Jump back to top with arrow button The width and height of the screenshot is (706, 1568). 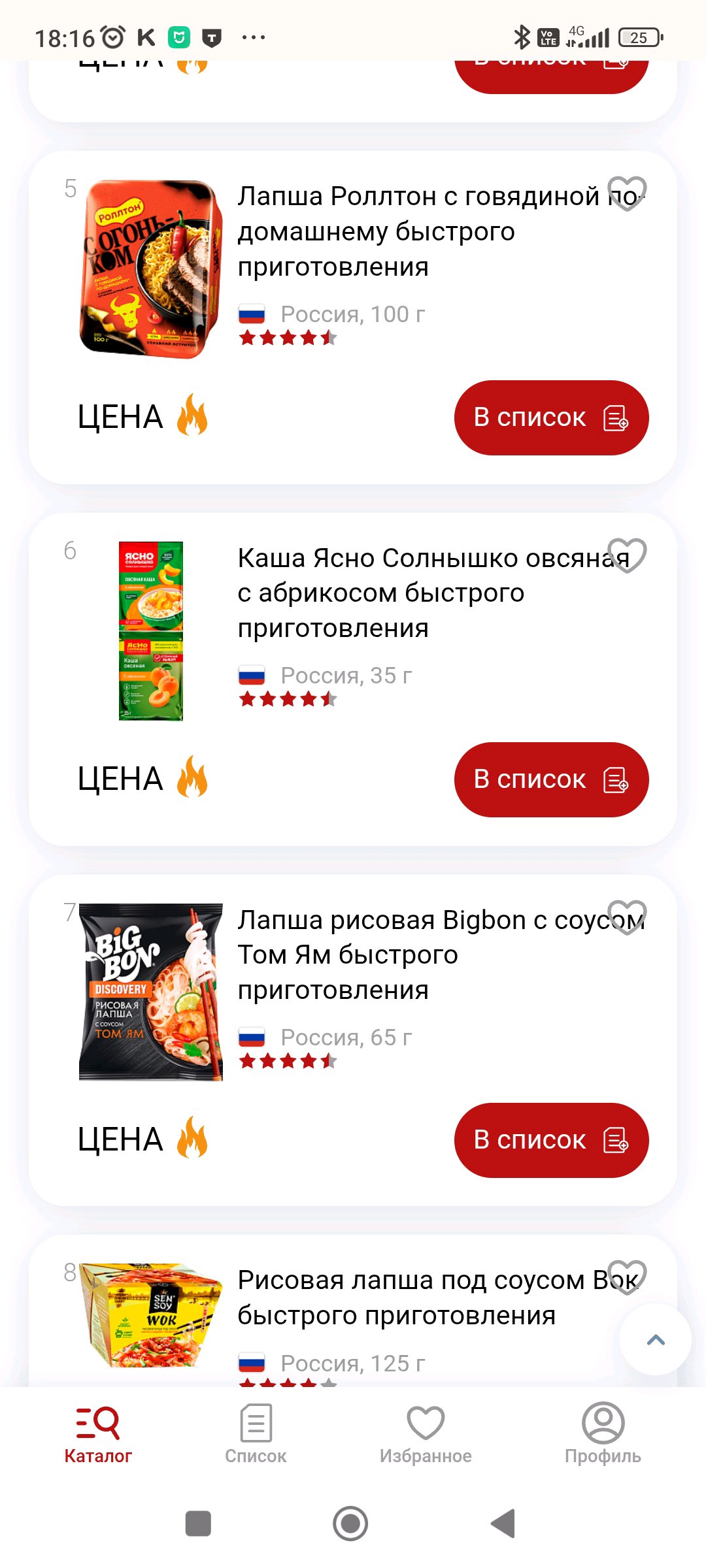(655, 1339)
